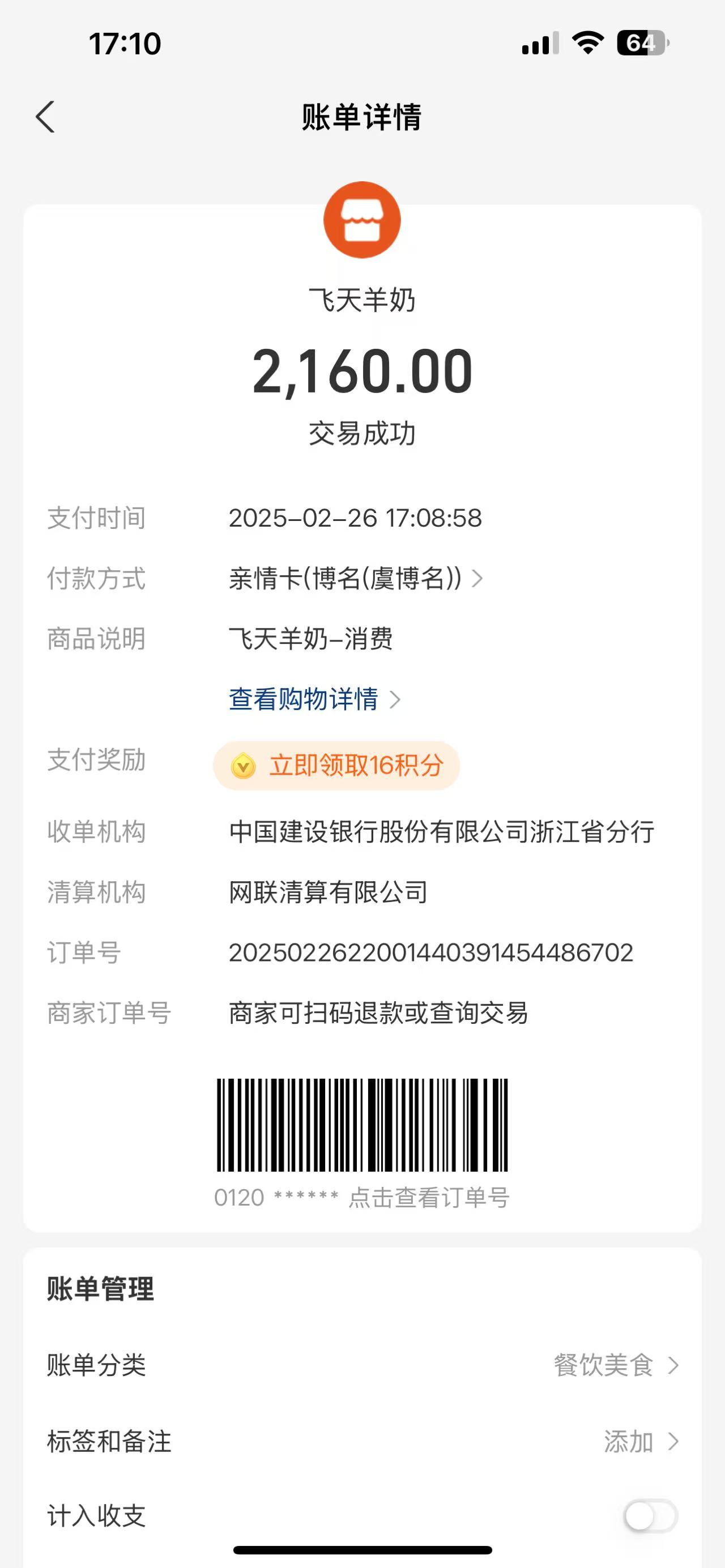
Task: Toggle the 计入收支 switch
Action: (650, 1516)
